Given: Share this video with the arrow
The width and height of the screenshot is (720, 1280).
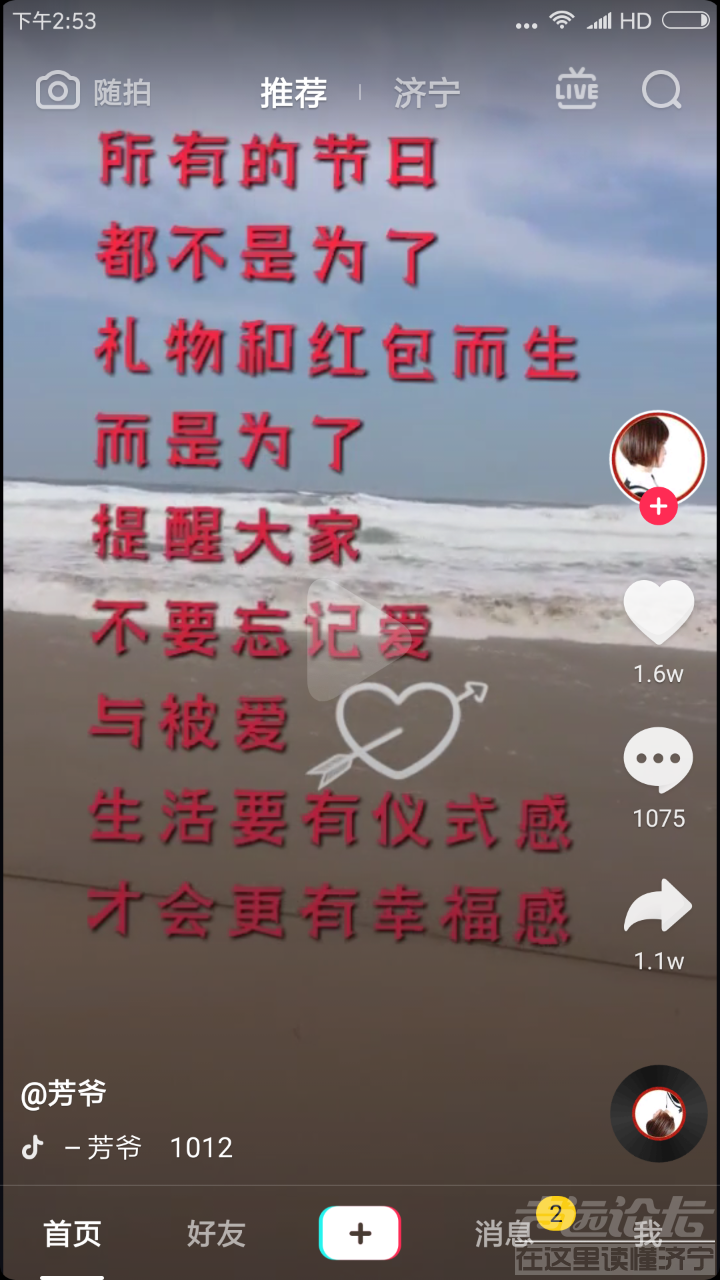Looking at the screenshot, I should click(x=658, y=905).
